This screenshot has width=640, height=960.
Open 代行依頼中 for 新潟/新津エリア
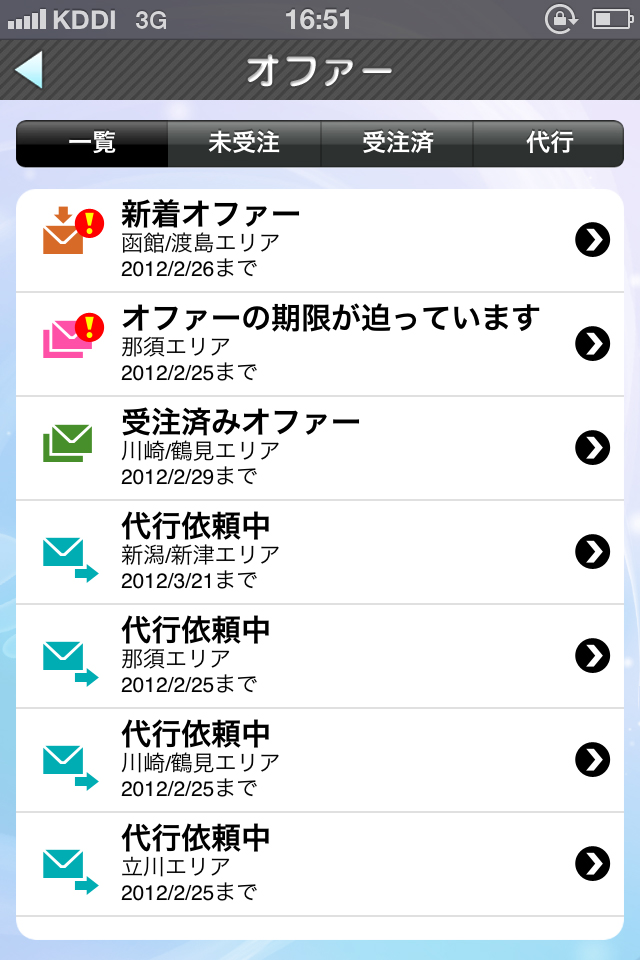pos(320,552)
